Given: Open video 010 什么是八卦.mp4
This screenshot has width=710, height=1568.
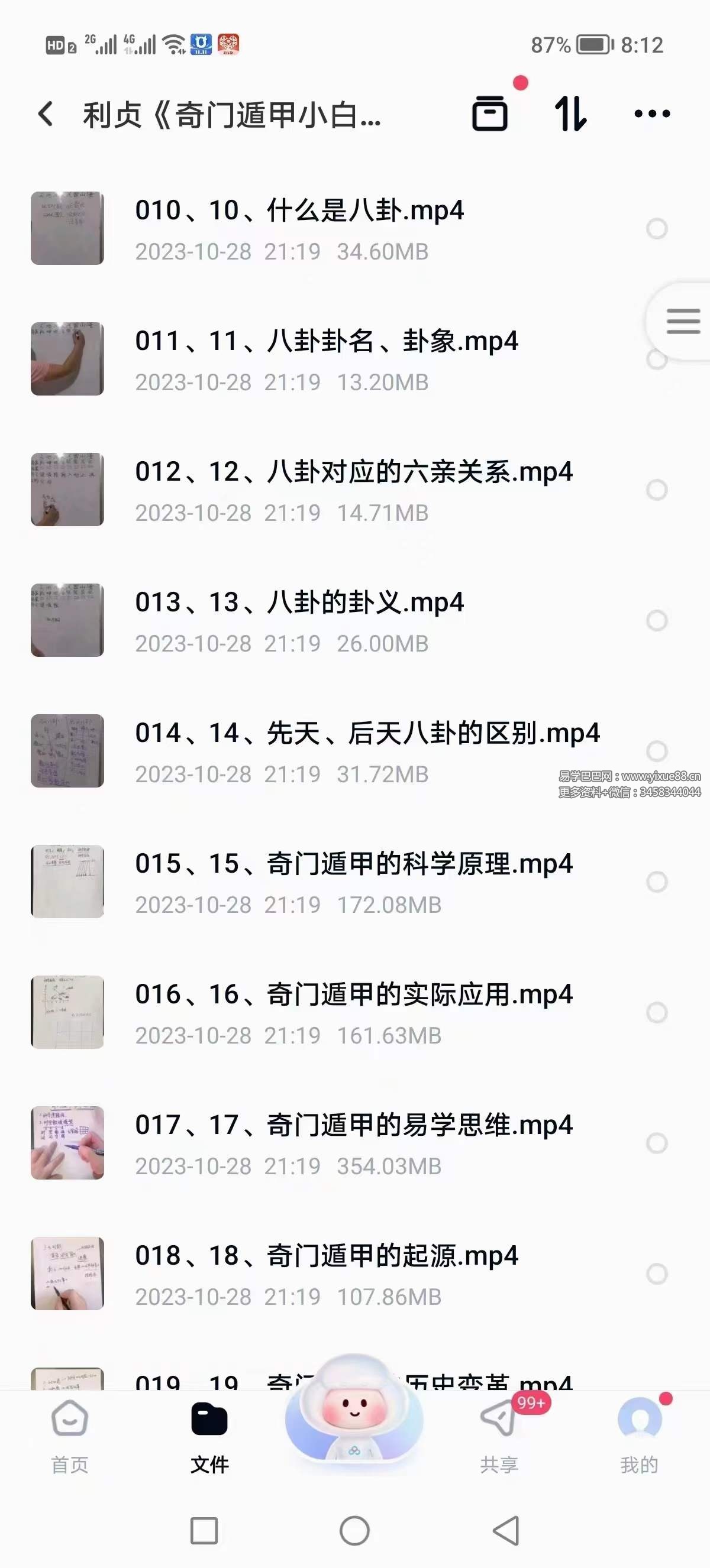Looking at the screenshot, I should point(299,210).
